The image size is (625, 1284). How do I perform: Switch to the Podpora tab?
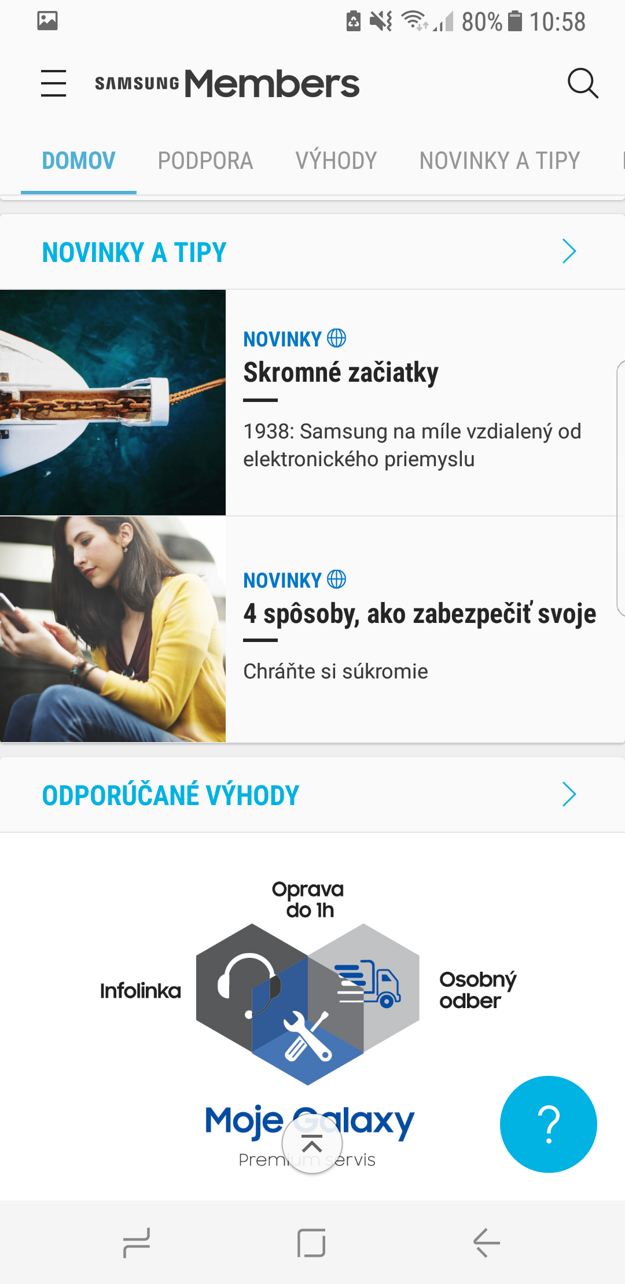[205, 160]
